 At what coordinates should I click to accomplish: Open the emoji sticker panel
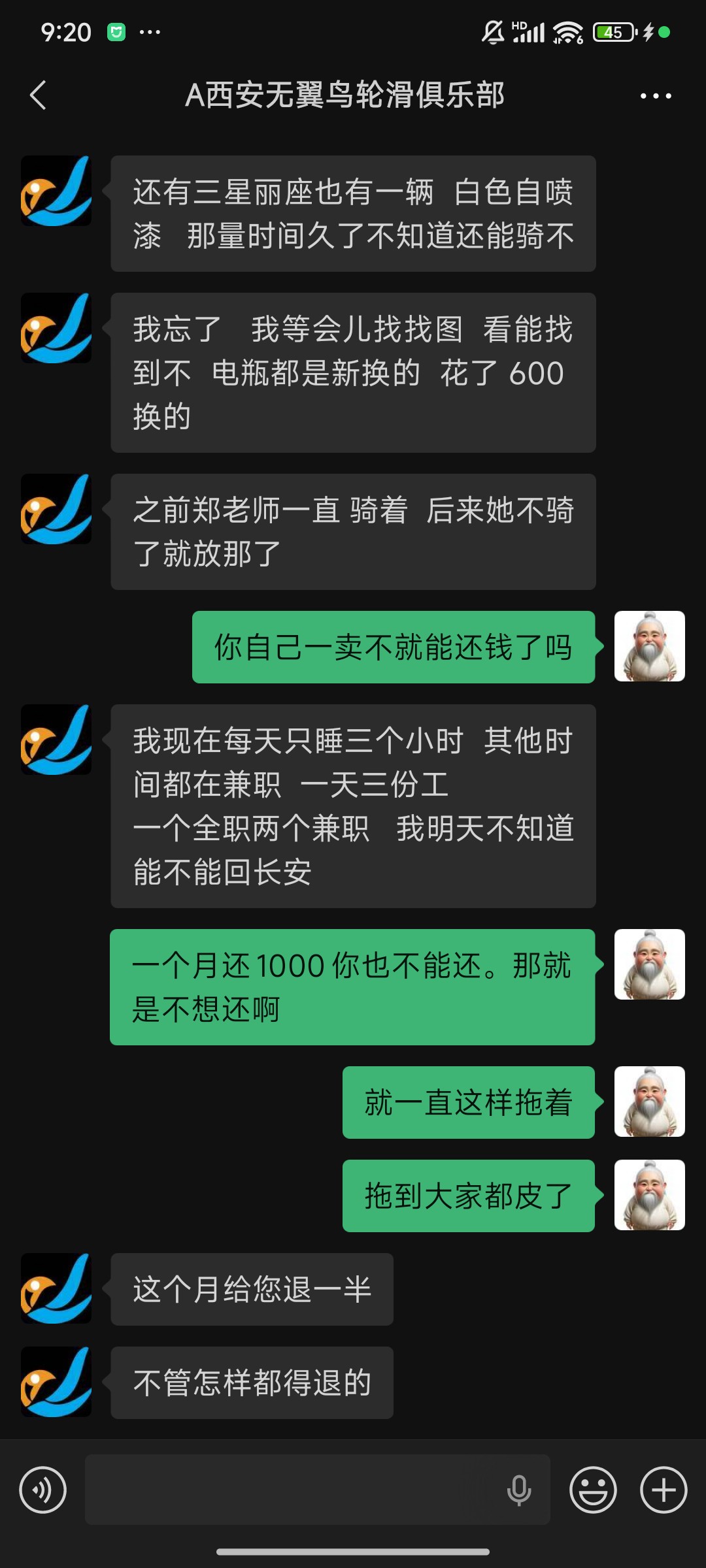[x=593, y=1490]
